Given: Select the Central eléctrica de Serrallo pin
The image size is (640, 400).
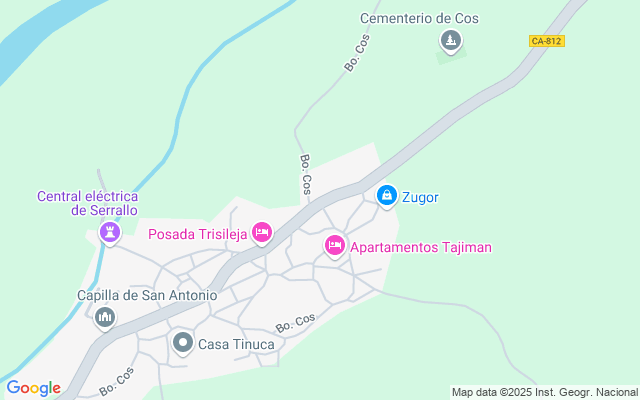Looking at the screenshot, I should [109, 233].
